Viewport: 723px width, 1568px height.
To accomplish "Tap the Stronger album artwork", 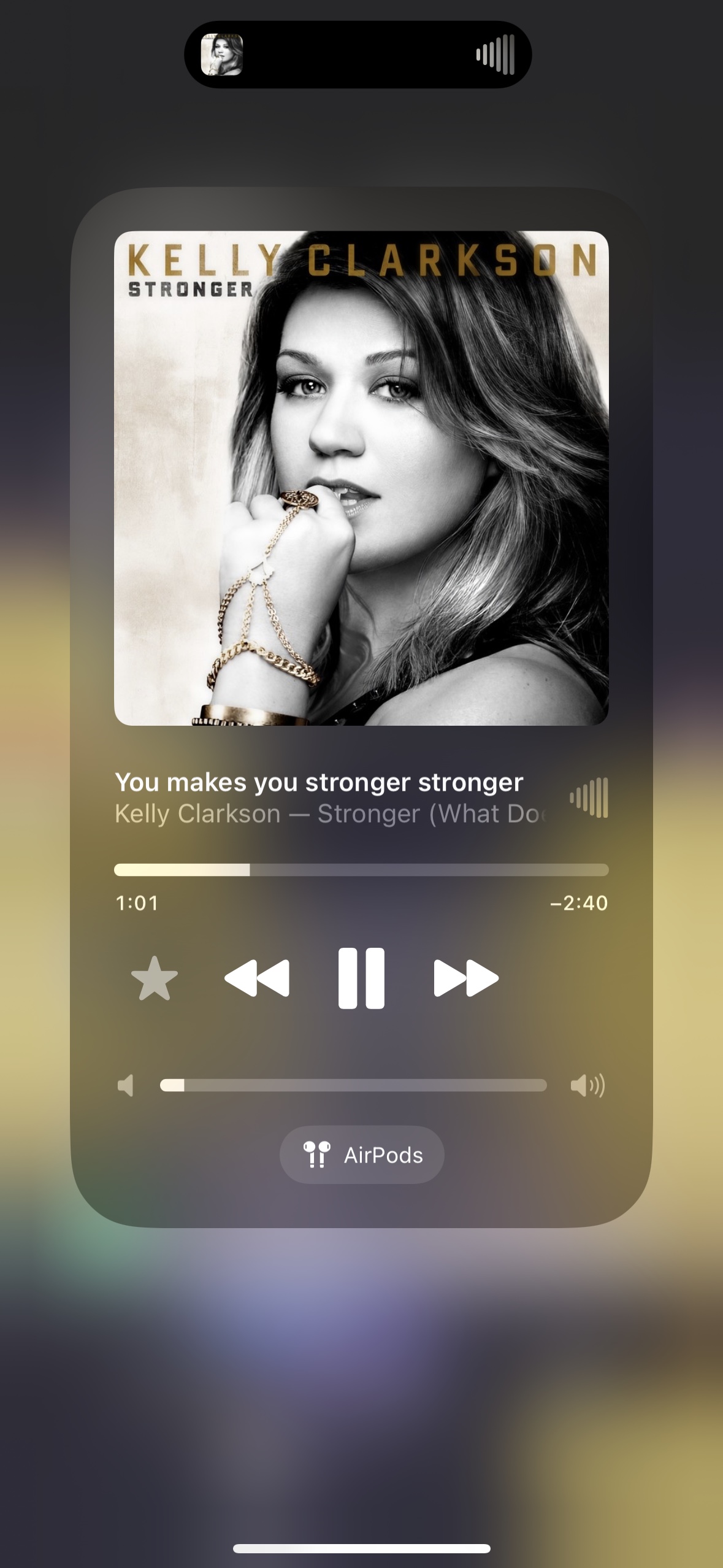I will click(x=361, y=478).
